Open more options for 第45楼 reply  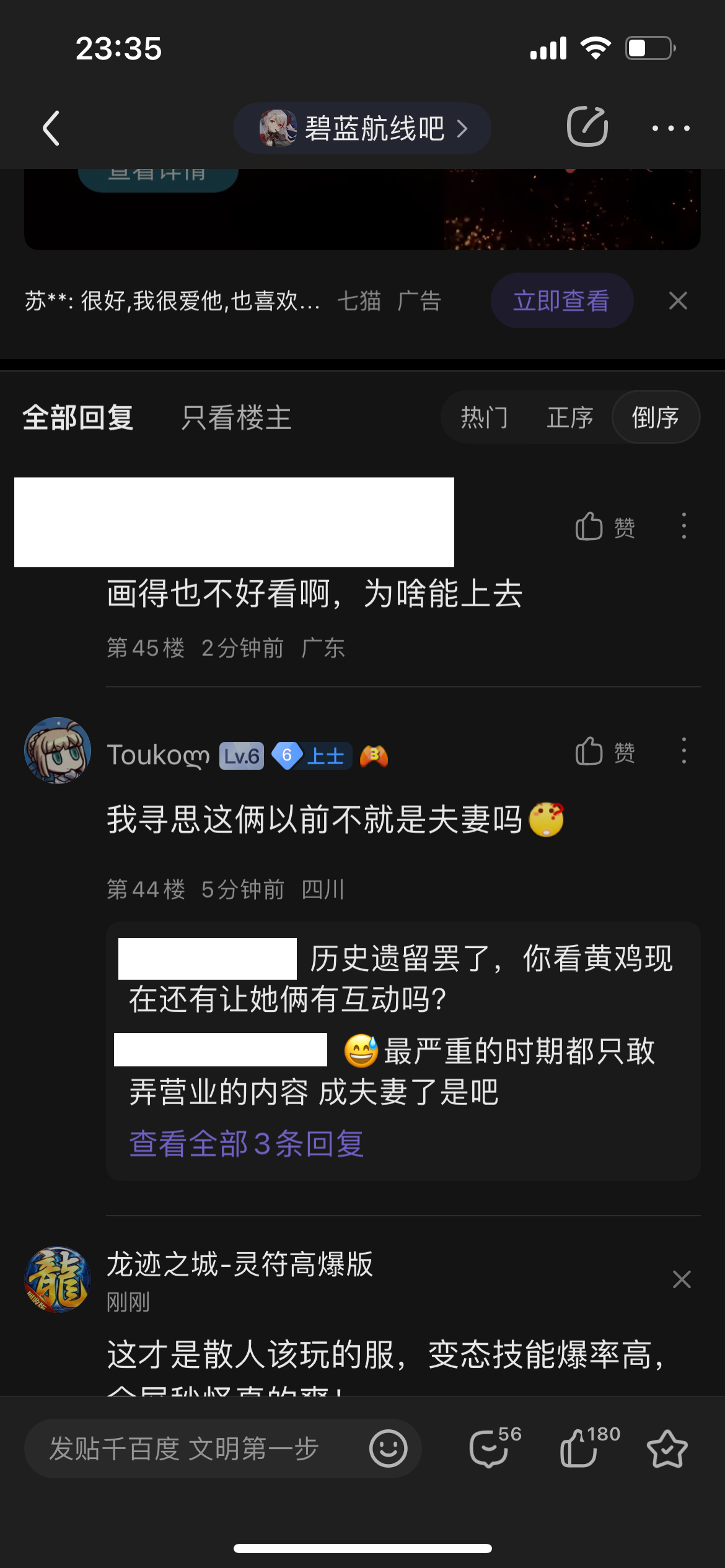click(683, 526)
